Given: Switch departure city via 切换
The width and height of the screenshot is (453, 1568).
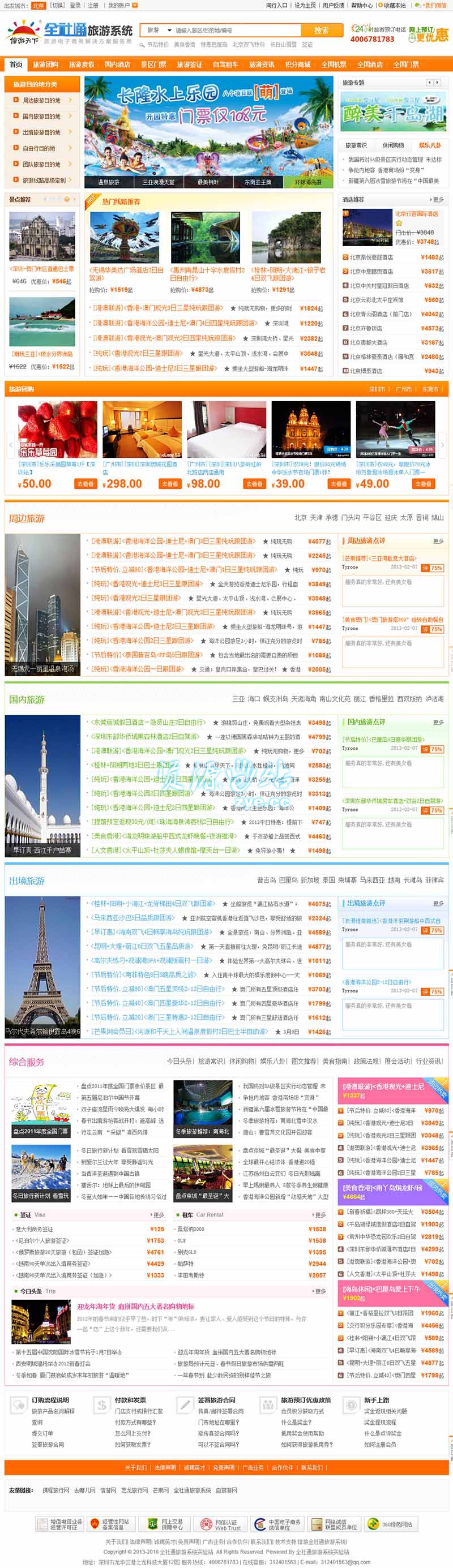Looking at the screenshot, I should (57, 6).
